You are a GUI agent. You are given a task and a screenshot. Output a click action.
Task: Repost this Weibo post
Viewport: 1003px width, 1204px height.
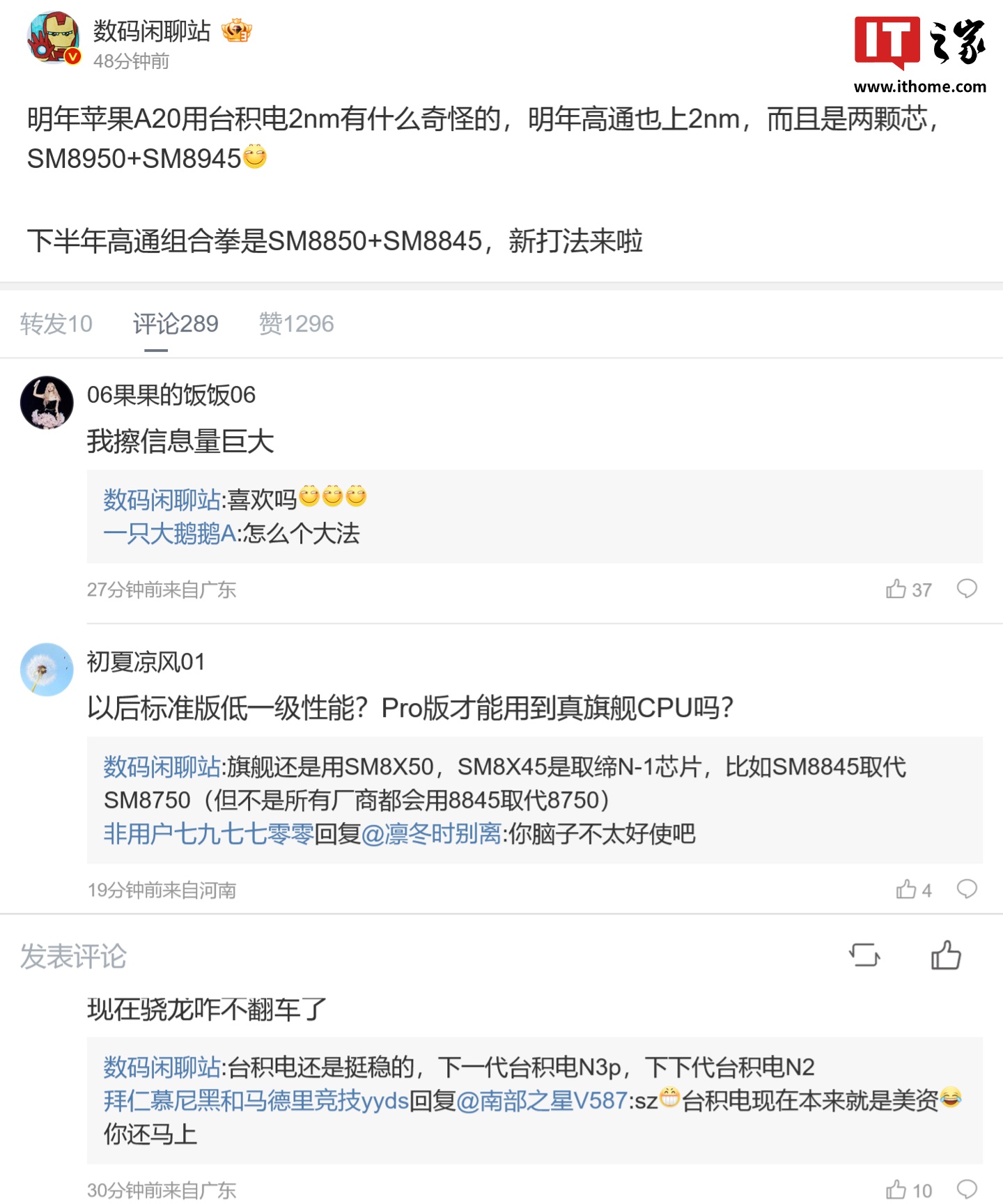pos(864,955)
